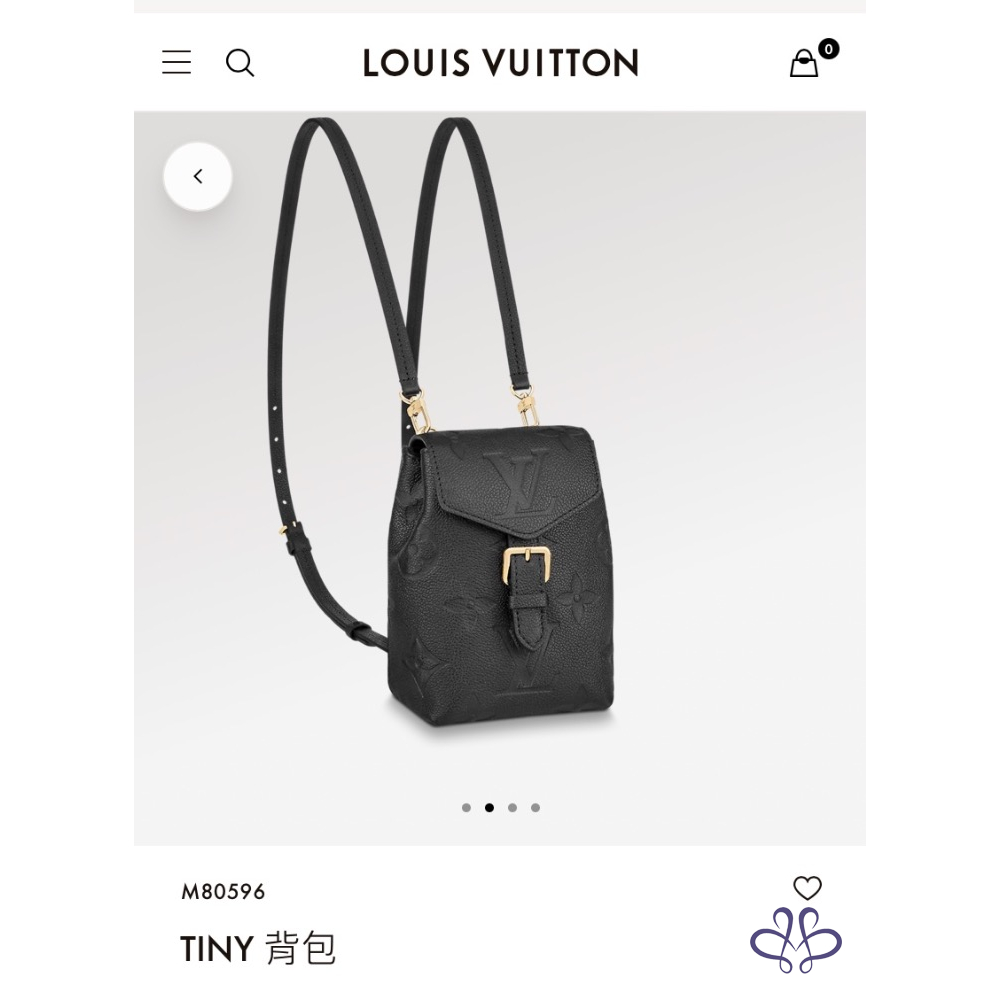This screenshot has height=1000, width=1000.
Task: View the shopping bag
Action: point(805,64)
